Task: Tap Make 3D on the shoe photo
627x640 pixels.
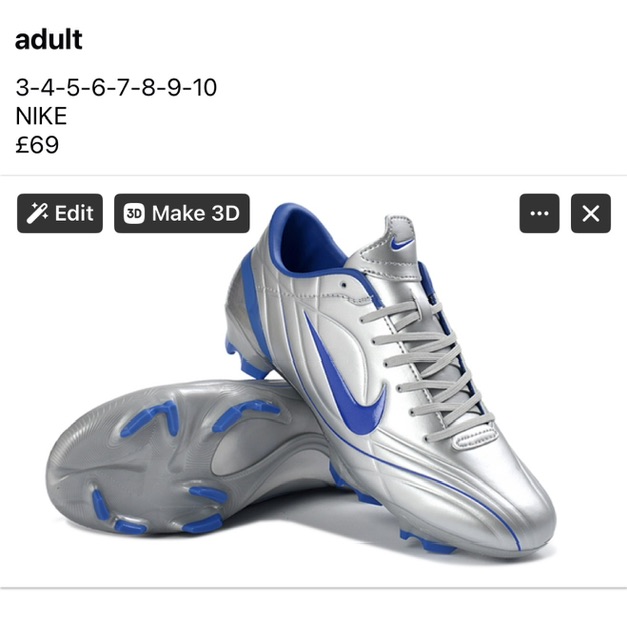Action: click(181, 213)
